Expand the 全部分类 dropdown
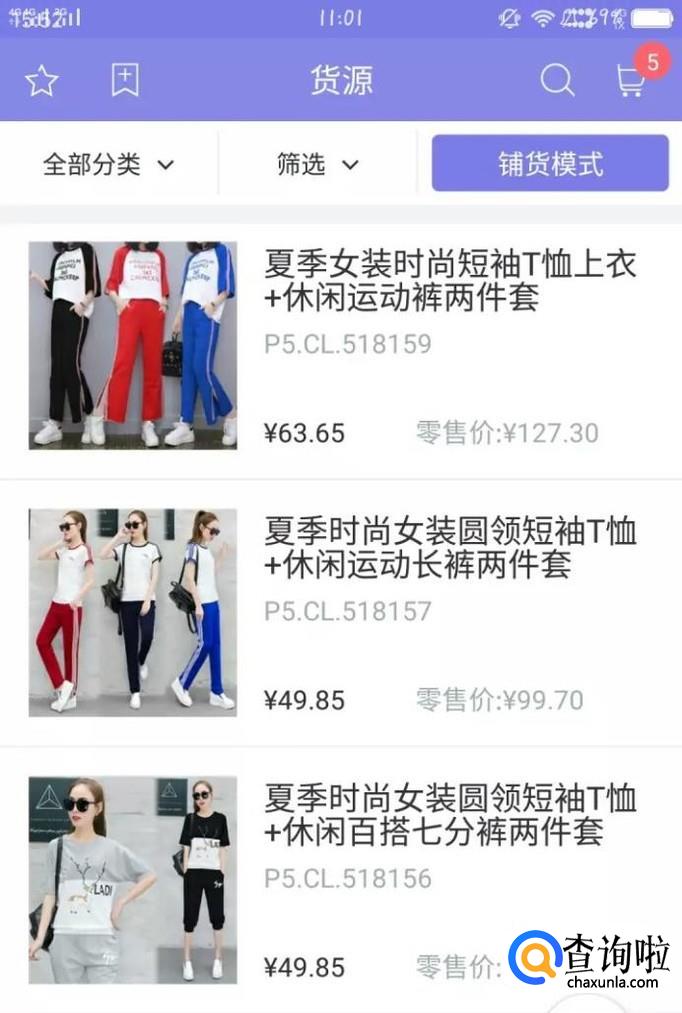Screen dimensions: 682x1013 (x=108, y=164)
